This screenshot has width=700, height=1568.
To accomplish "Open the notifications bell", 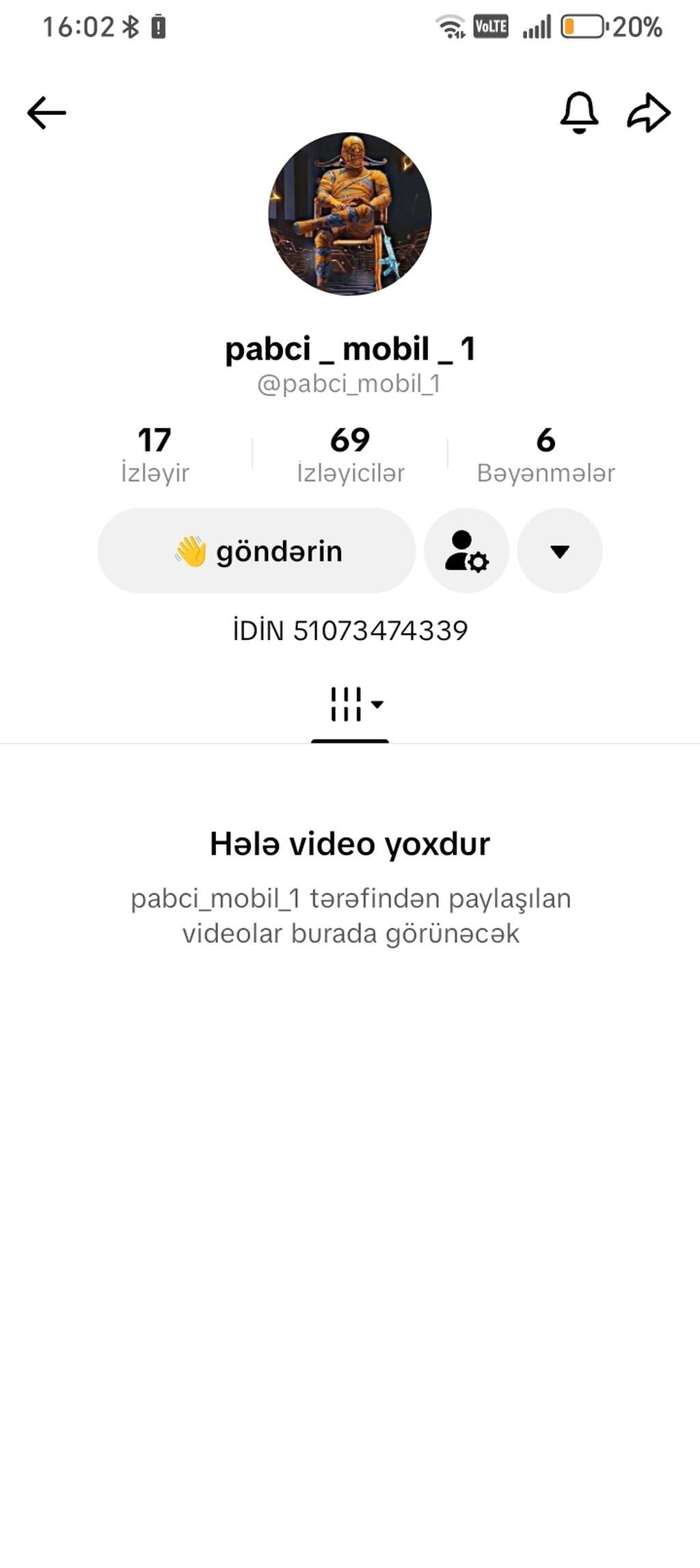I will 579,112.
